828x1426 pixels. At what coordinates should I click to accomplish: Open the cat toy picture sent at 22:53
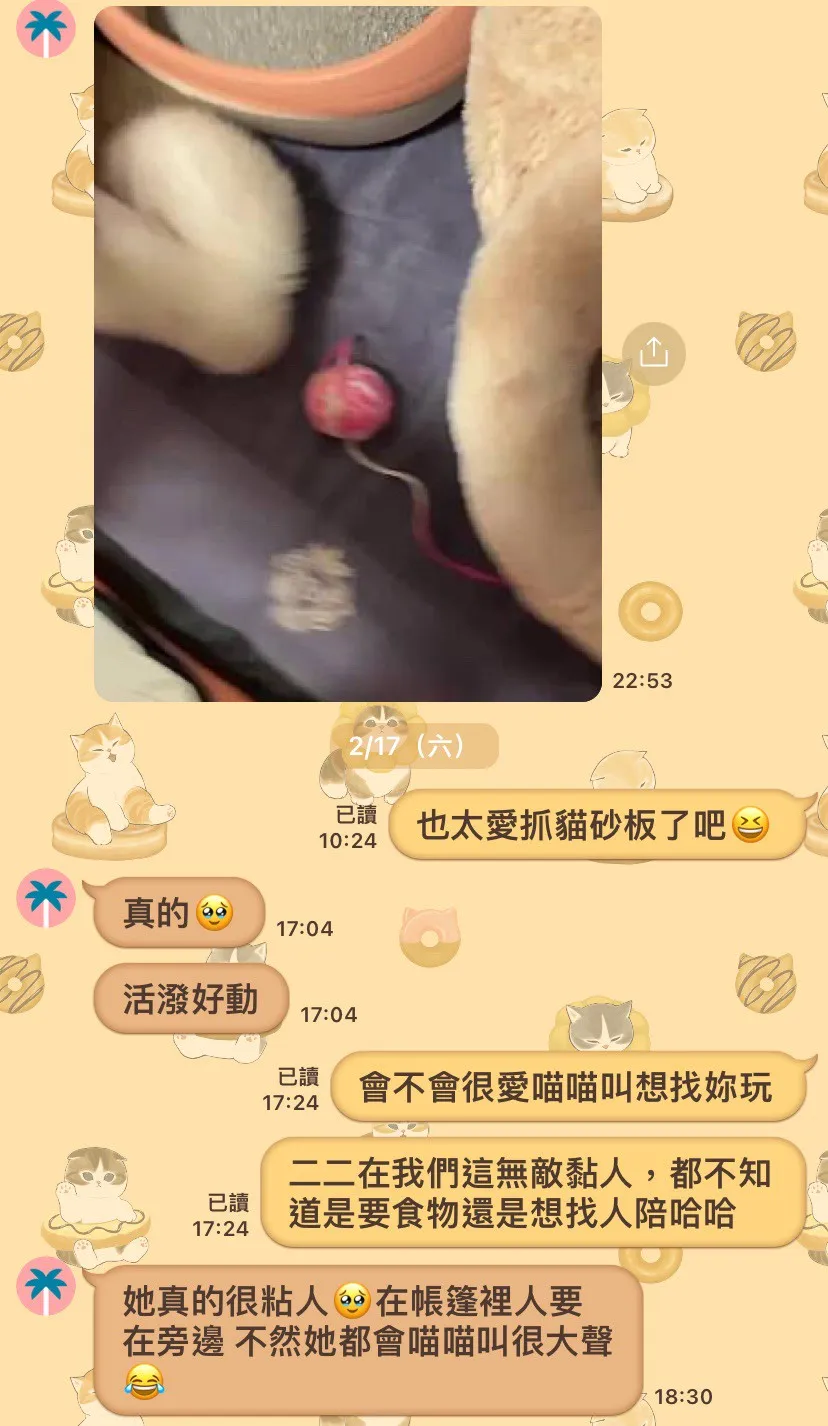347,352
